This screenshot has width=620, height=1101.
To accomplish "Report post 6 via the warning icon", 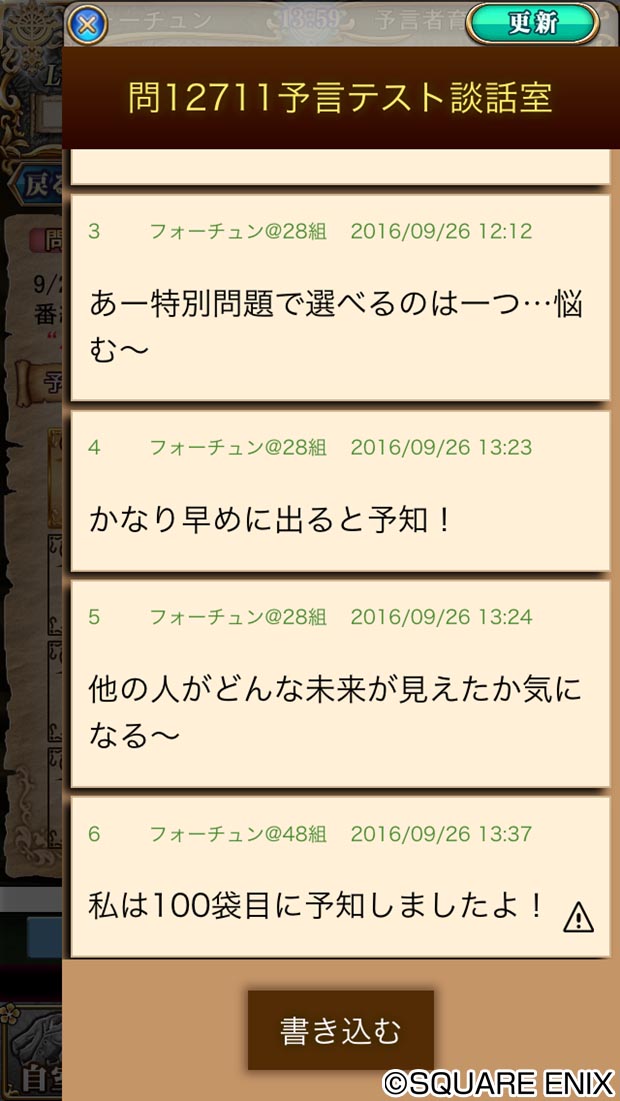I will 579,915.
